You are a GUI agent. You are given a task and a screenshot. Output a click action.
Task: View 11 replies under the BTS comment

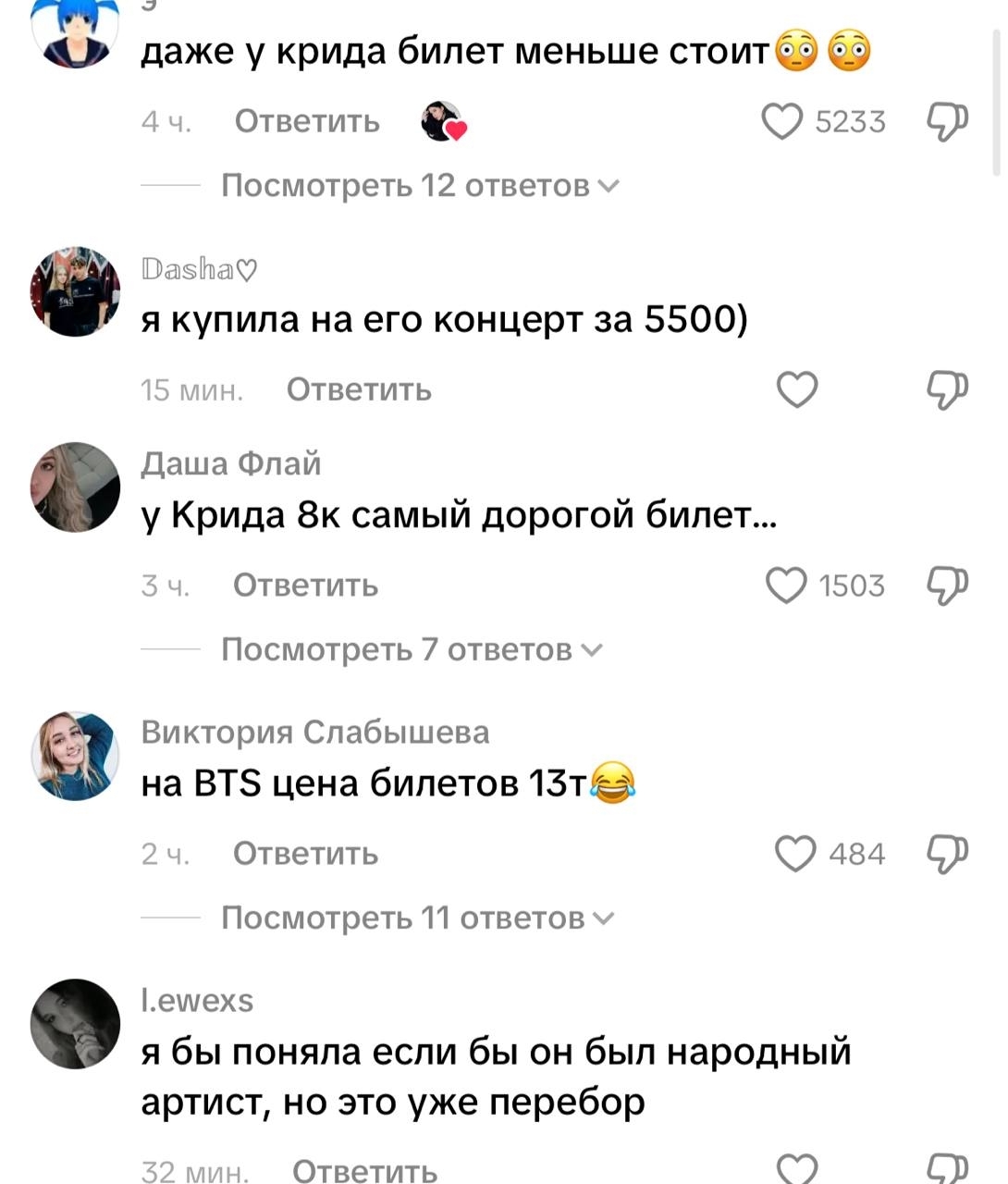coord(417,919)
